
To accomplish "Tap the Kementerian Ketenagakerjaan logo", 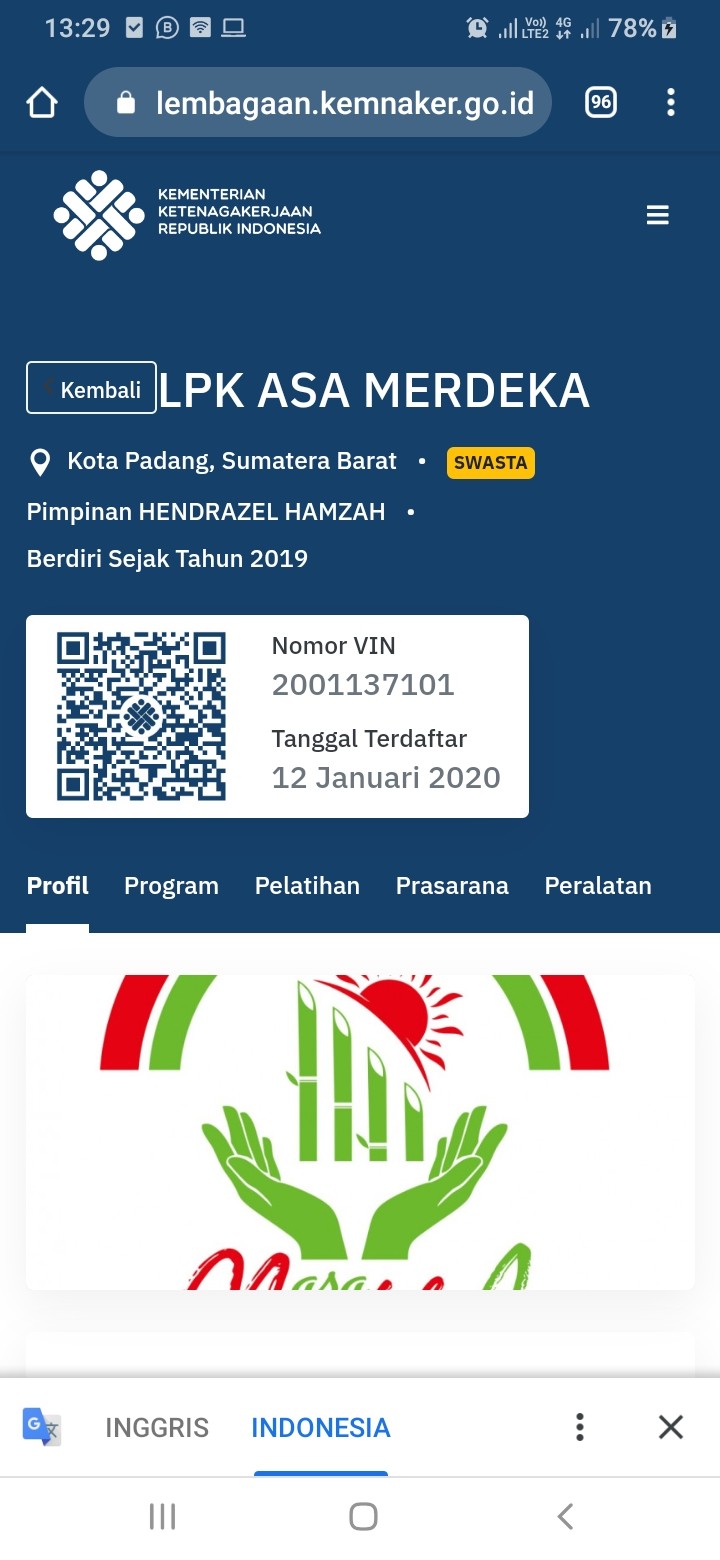I will [x=188, y=214].
